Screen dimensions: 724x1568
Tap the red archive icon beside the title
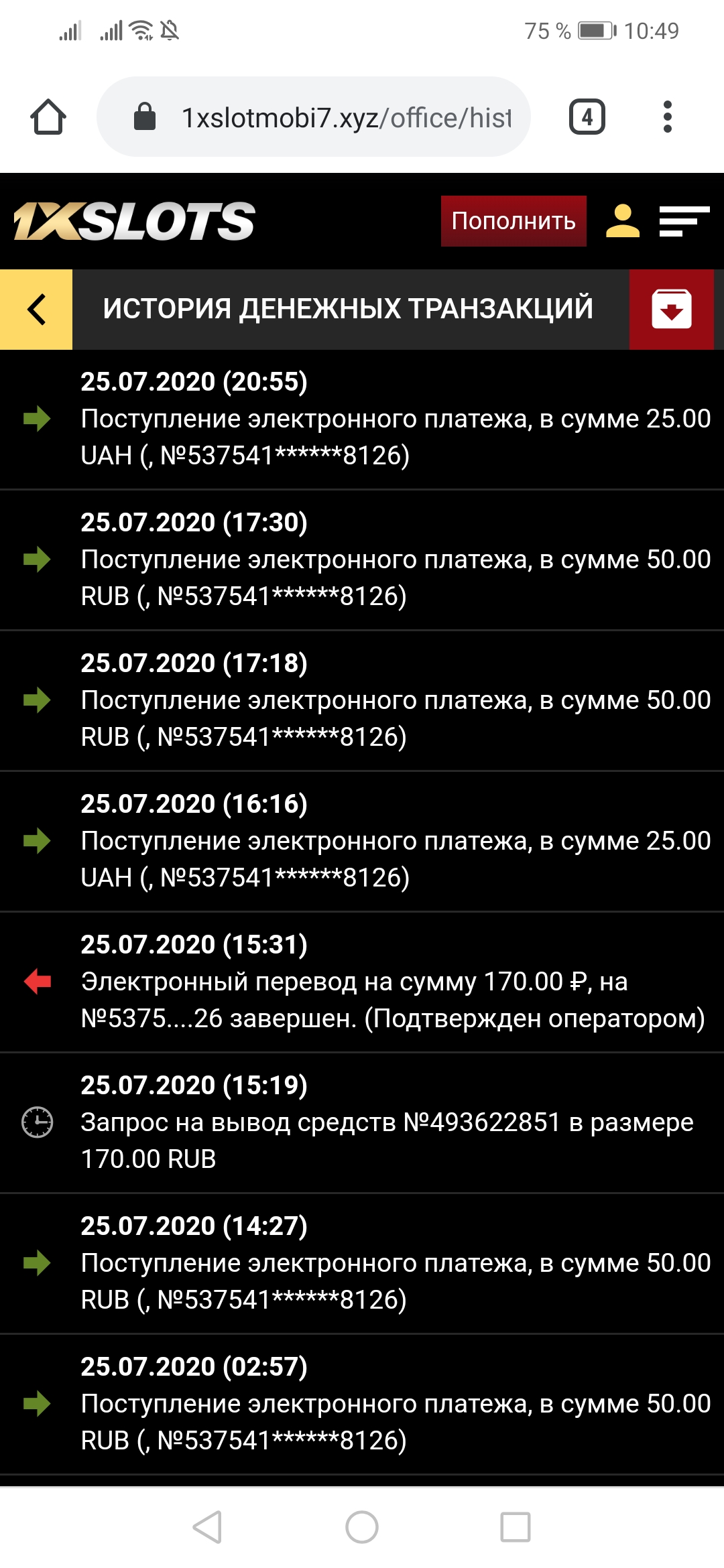672,310
